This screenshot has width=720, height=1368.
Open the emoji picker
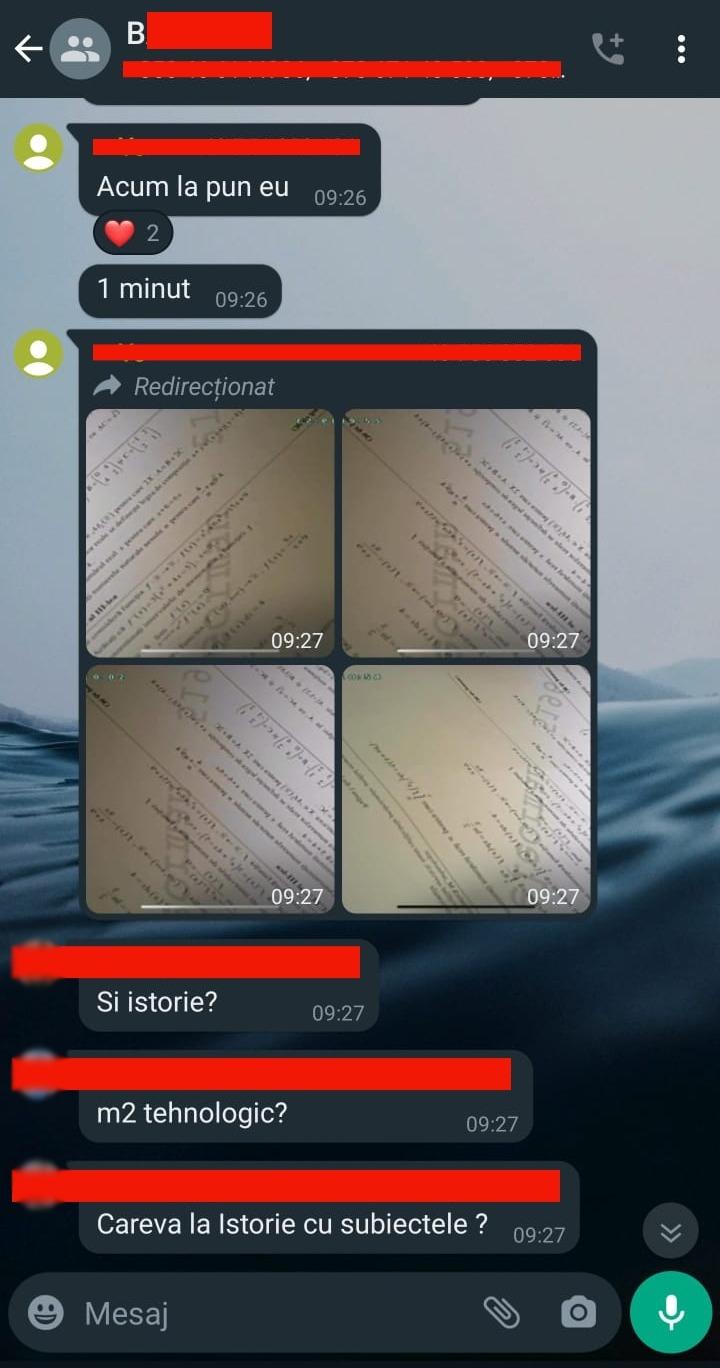pos(46,1312)
